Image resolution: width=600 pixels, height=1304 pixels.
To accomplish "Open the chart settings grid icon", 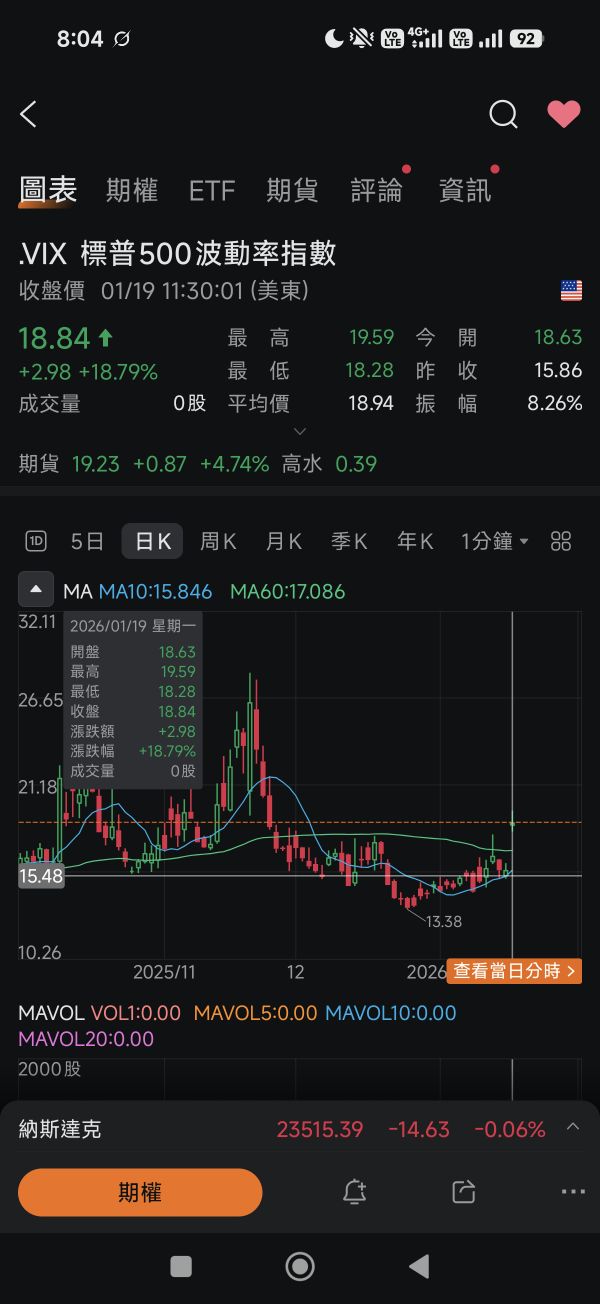I will coord(561,542).
